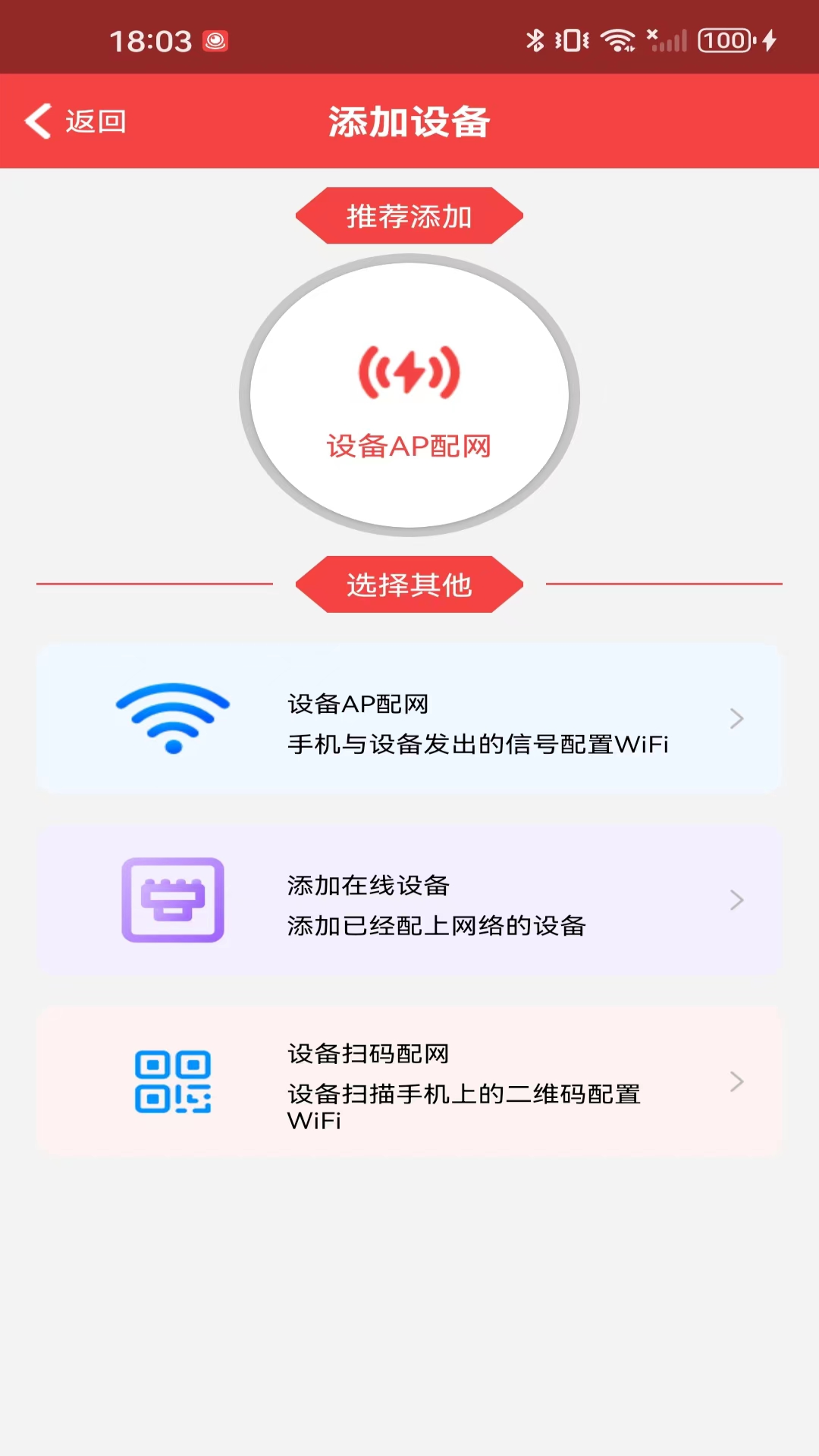
Task: Expand 添加在线设备 with its right arrow
Action: tap(736, 900)
